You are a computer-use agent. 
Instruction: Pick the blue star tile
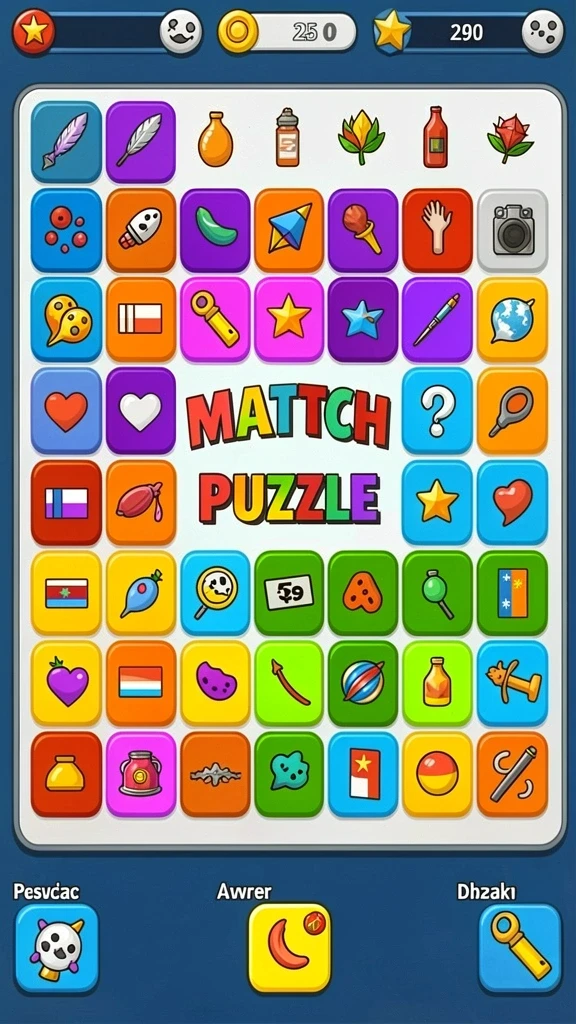coord(363,319)
